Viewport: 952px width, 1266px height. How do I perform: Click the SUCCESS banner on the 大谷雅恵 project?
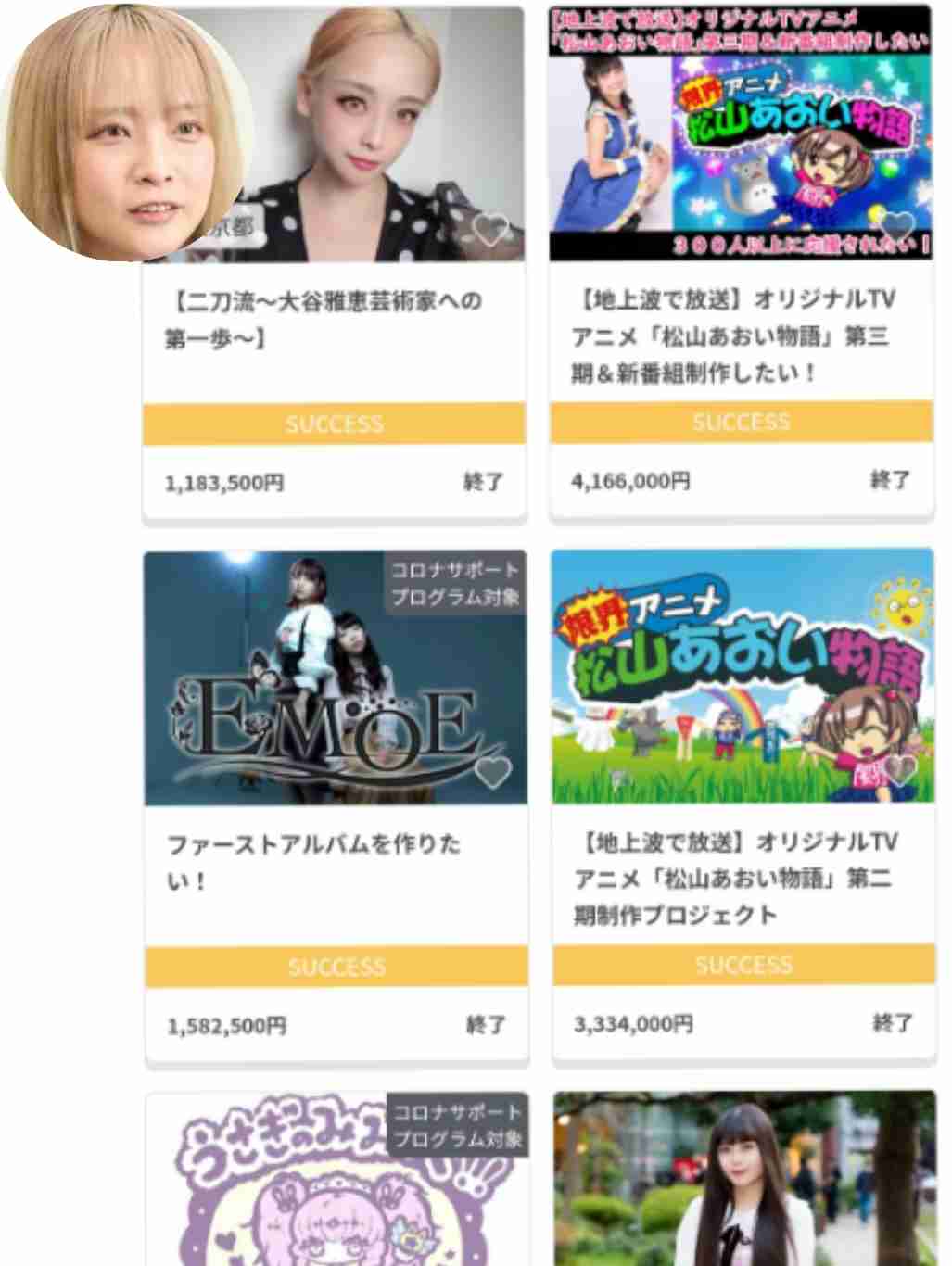pyautogui.click(x=334, y=424)
